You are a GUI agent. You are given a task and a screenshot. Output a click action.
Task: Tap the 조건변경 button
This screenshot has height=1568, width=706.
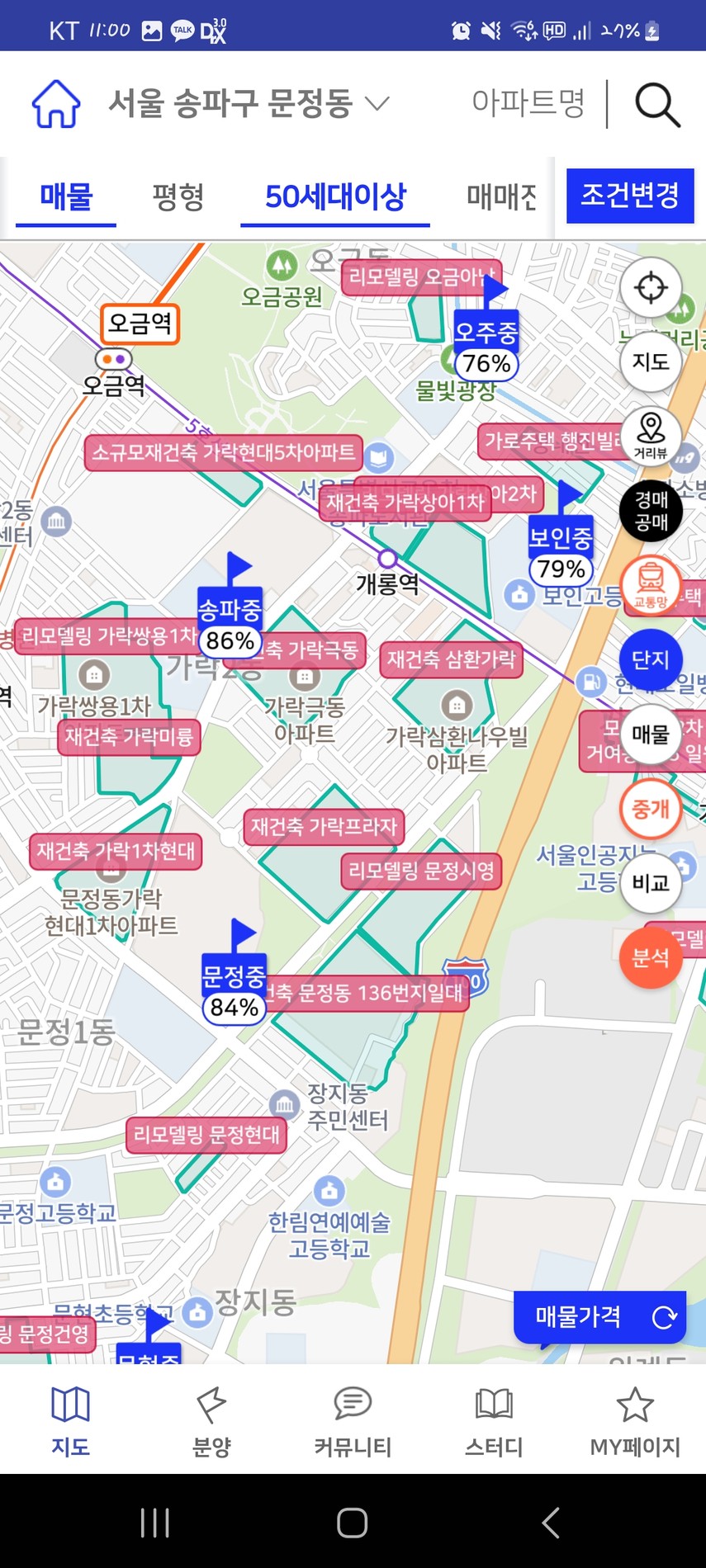pyautogui.click(x=630, y=196)
